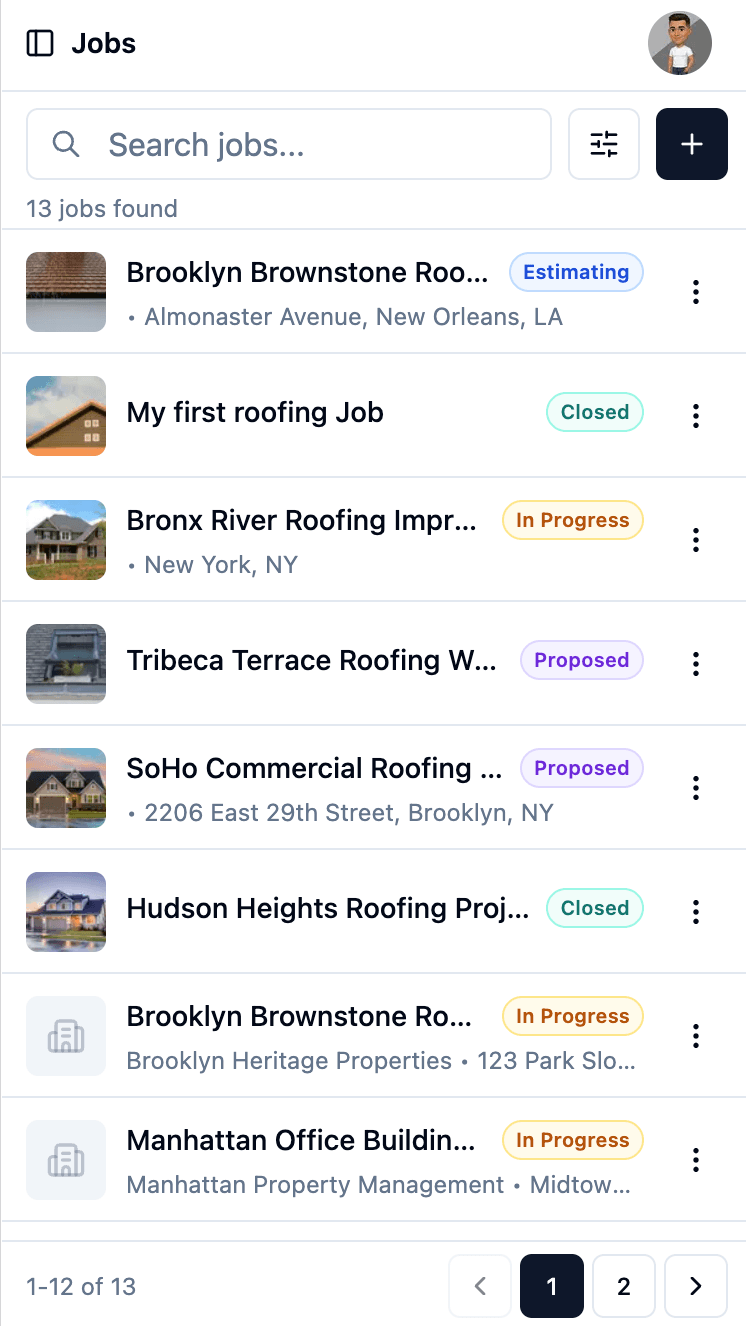Viewport: 746px width, 1326px height.
Task: Click the In Progress badge on Bronx River Roofing
Action: 572,520
